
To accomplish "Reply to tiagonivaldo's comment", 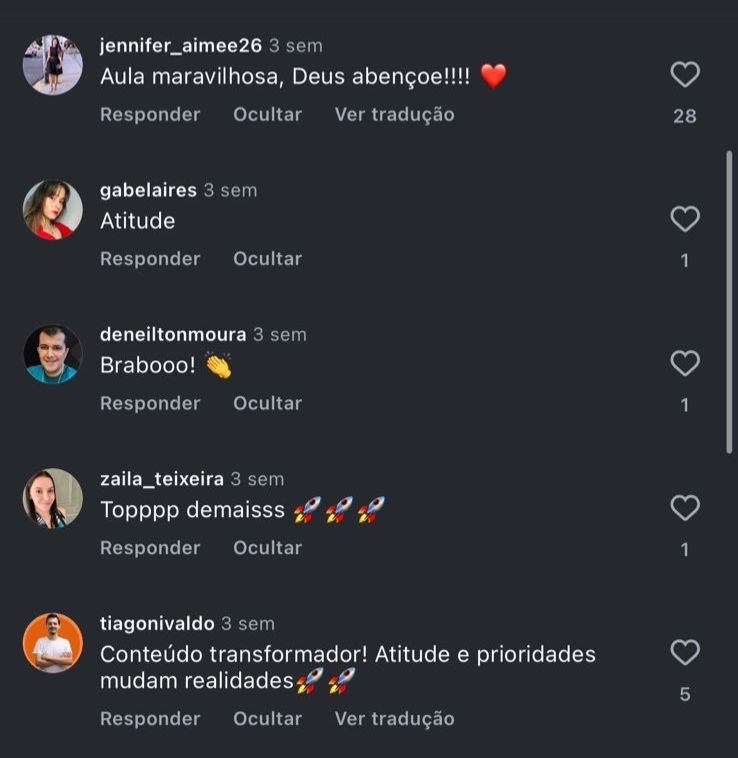I will coord(150,719).
